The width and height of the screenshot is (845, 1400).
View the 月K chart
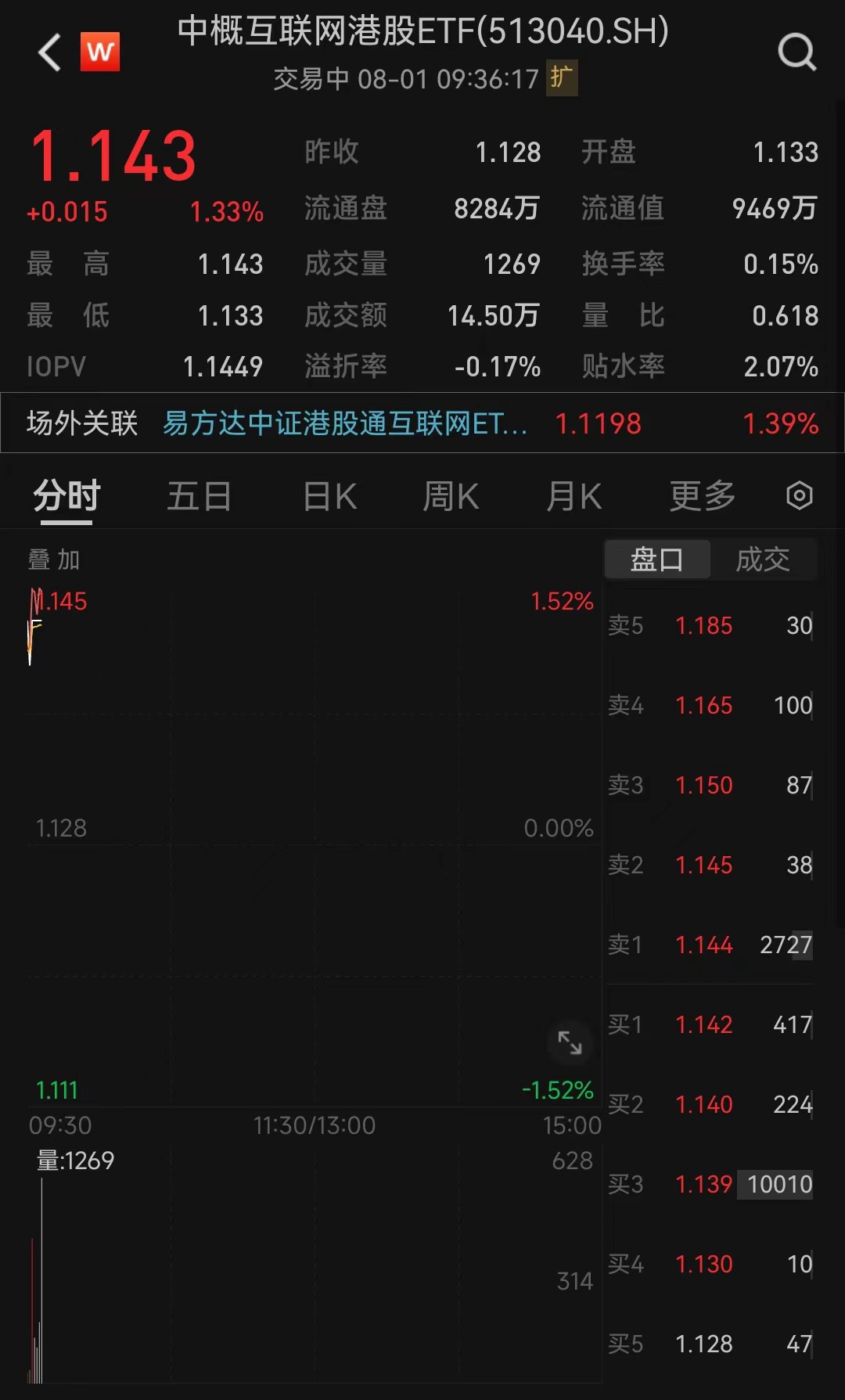click(x=574, y=496)
